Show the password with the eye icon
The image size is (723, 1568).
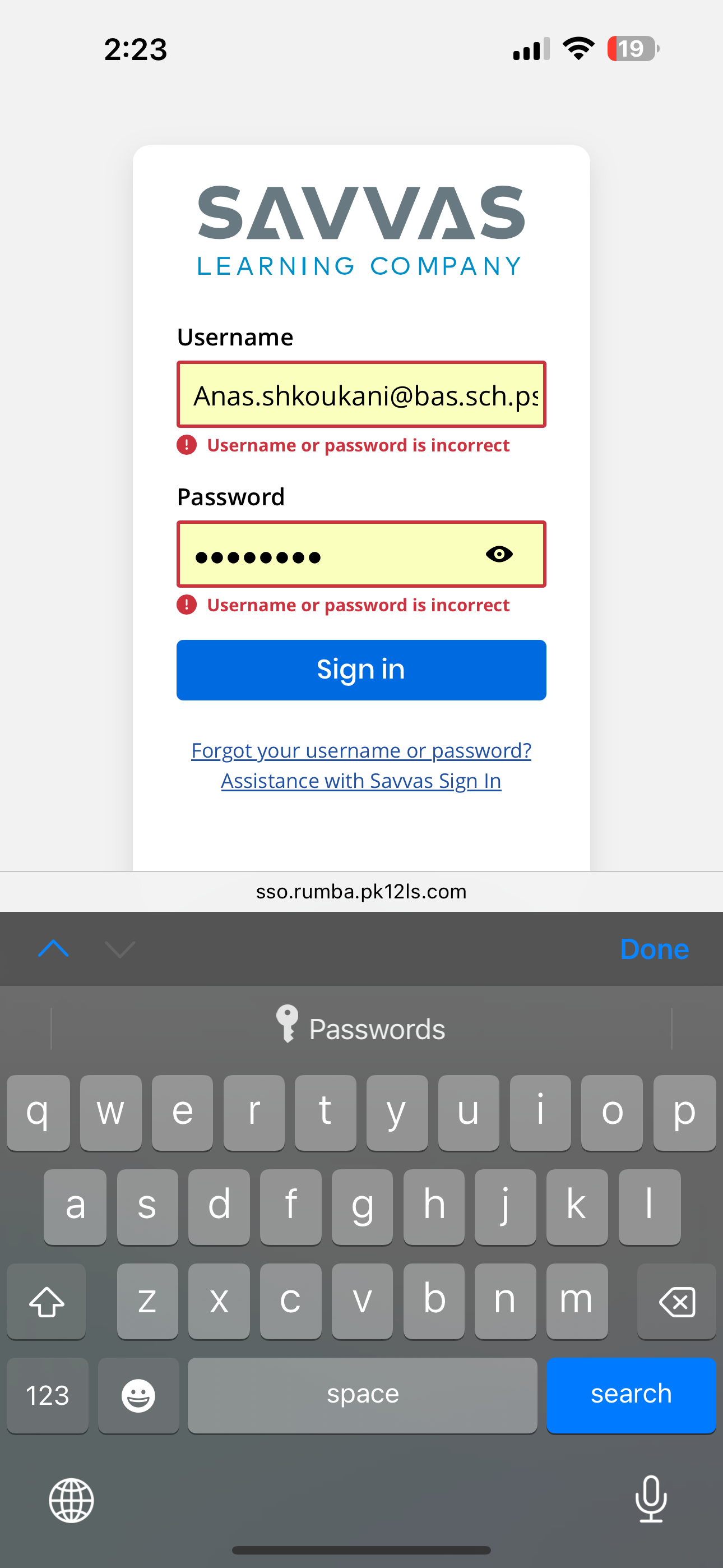point(499,555)
